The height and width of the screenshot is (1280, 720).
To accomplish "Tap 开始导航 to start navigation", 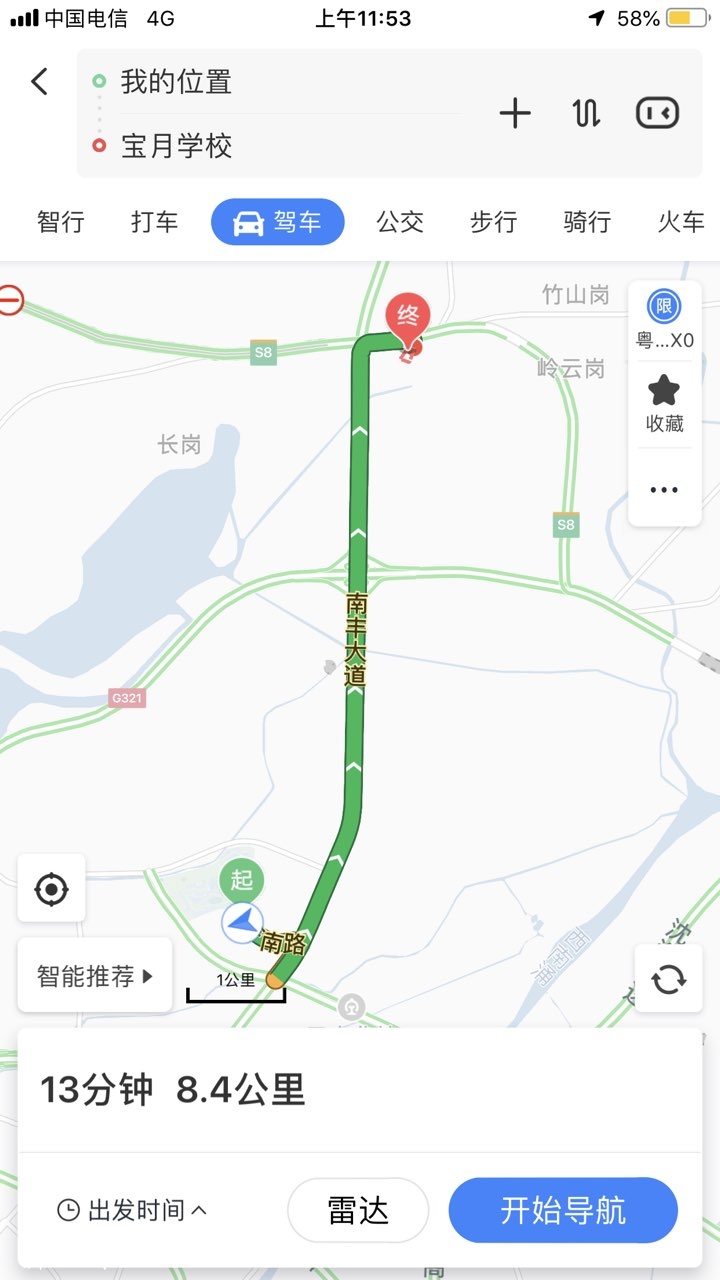I will [x=563, y=1210].
